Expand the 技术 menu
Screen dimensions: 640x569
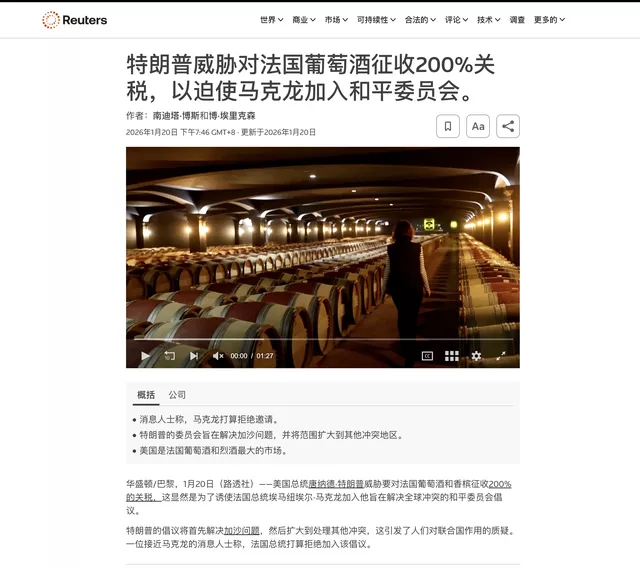[x=489, y=20]
